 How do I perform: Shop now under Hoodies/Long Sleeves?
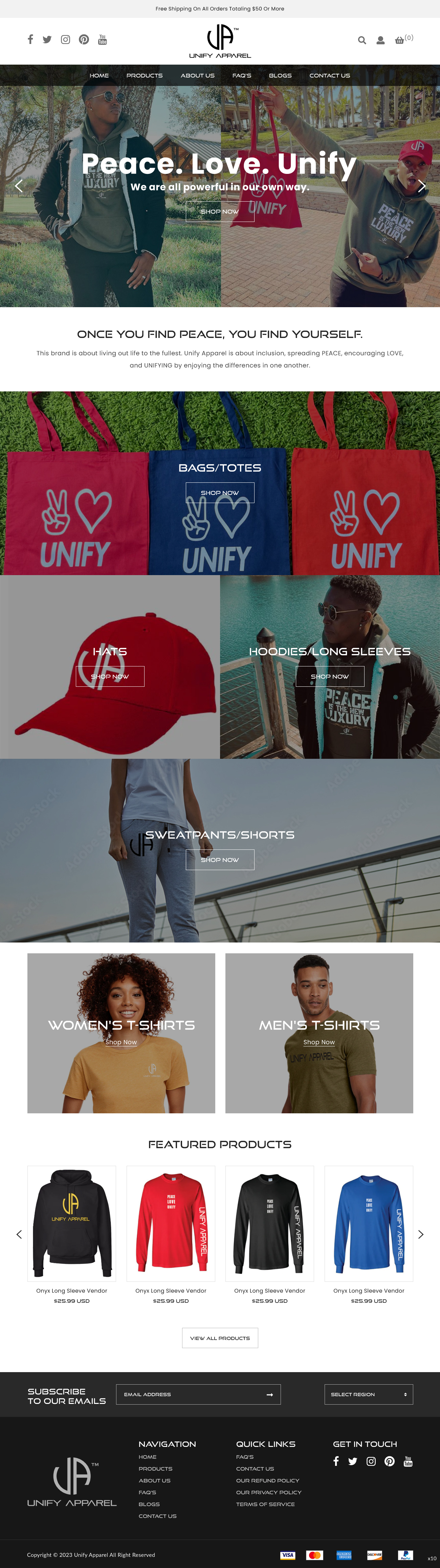coord(330,676)
